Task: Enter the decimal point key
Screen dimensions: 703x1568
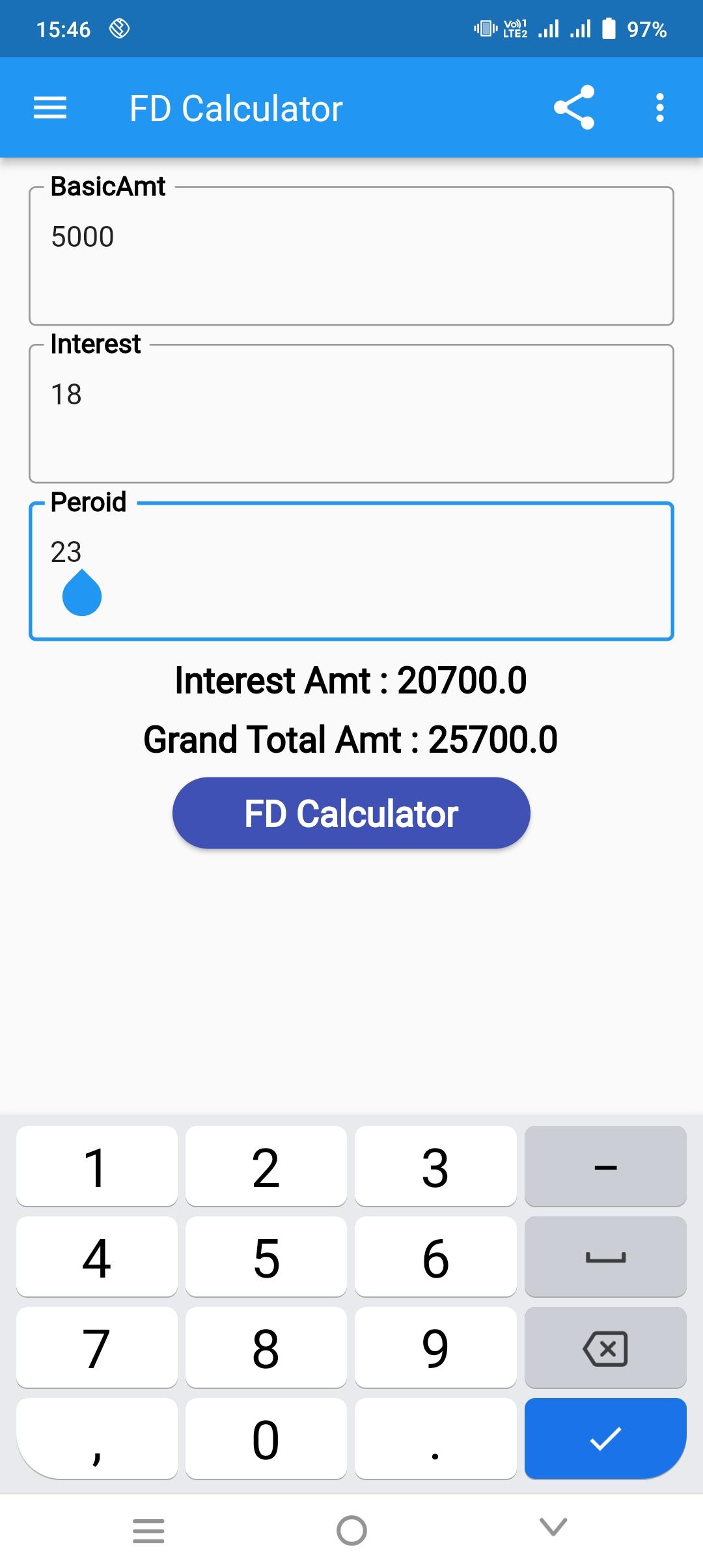Action: tap(435, 1438)
